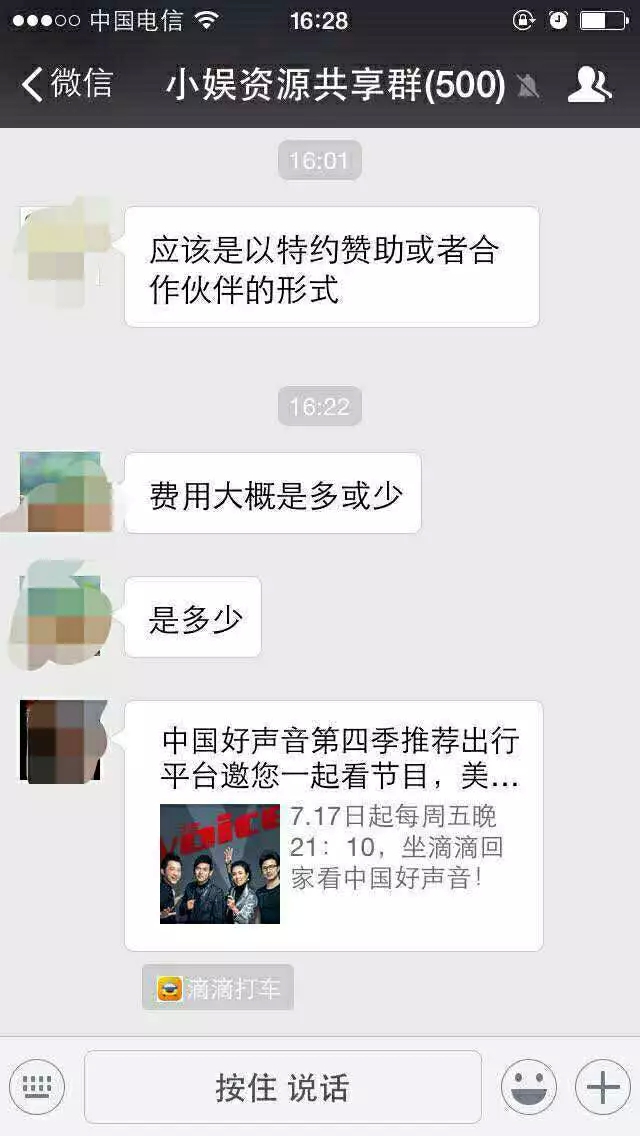View avatar of the 中国好声音 link sender
640x1136 pixels.
(x=62, y=740)
